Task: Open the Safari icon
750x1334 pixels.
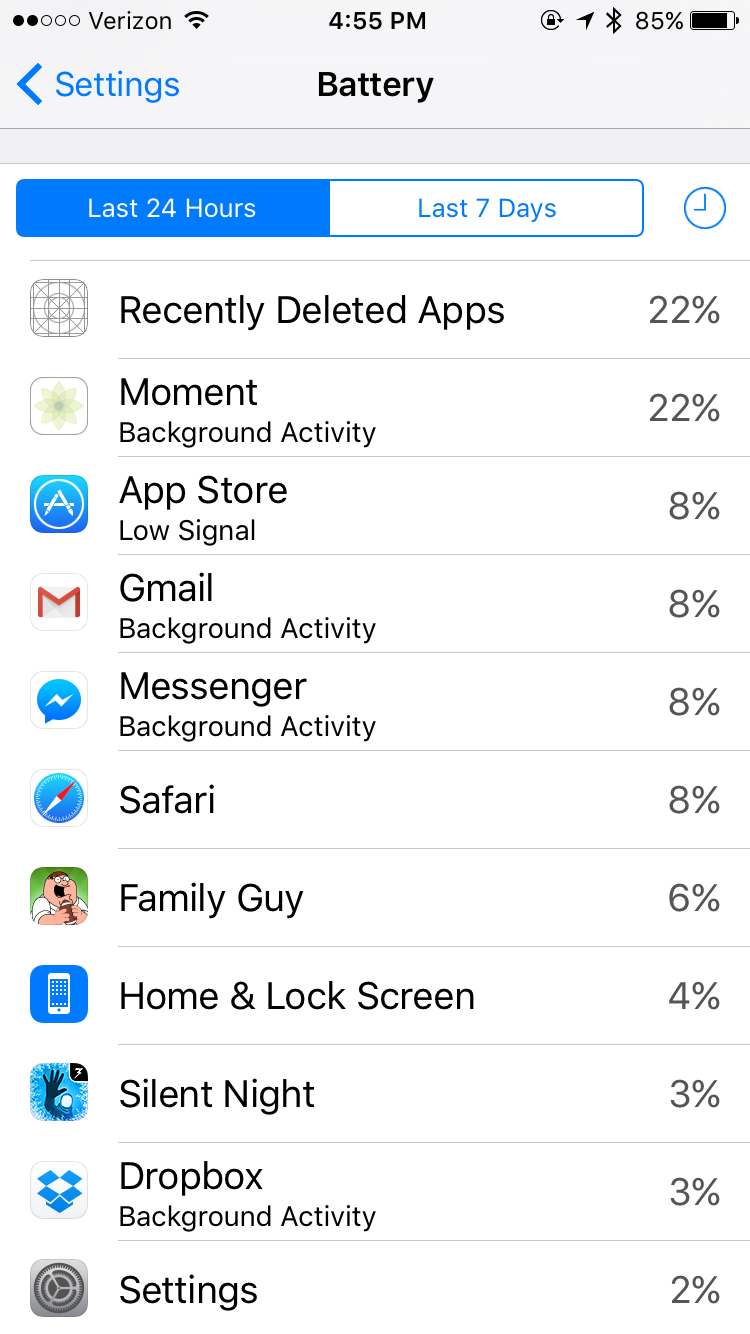Action: [x=58, y=798]
